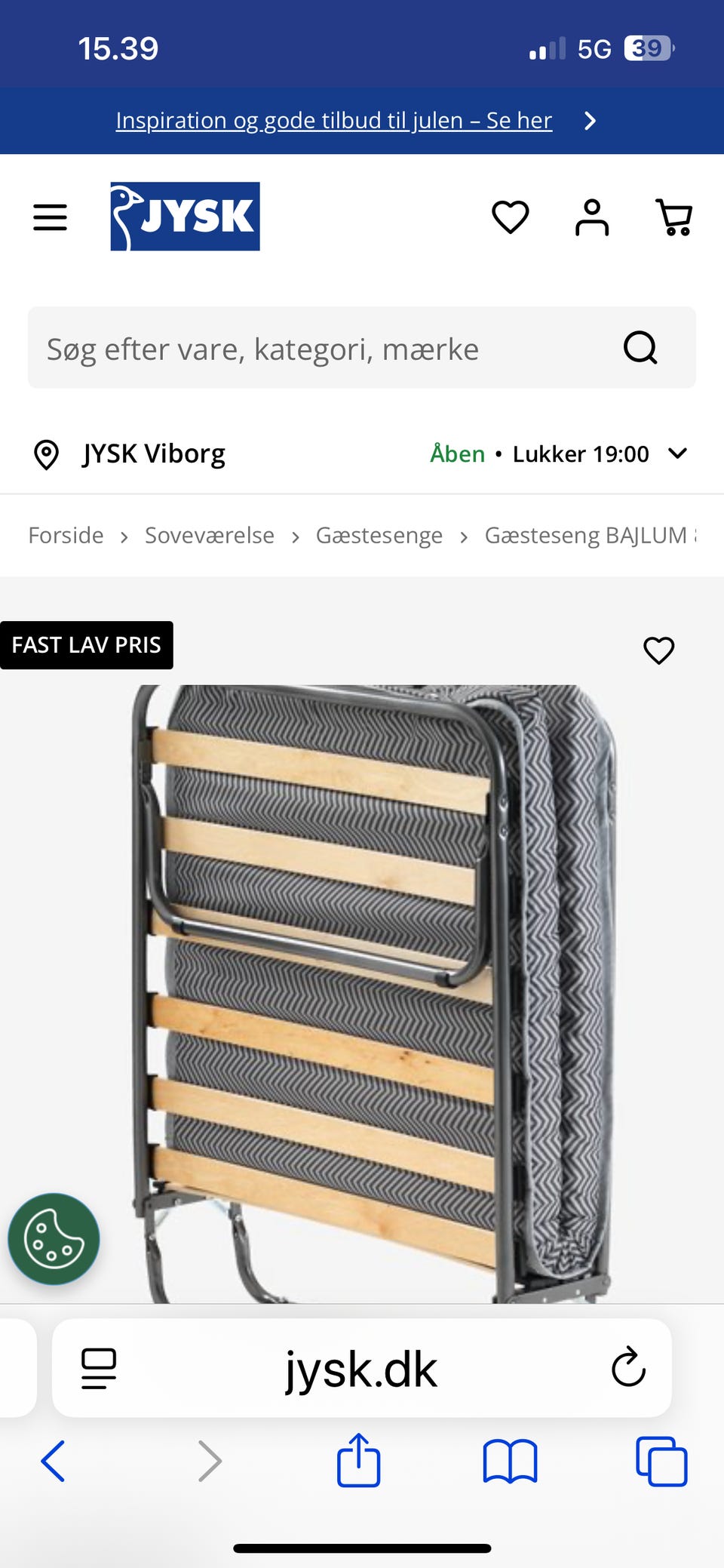Tap the search field to enter a query
The height and width of the screenshot is (1568, 724).
coord(302,348)
